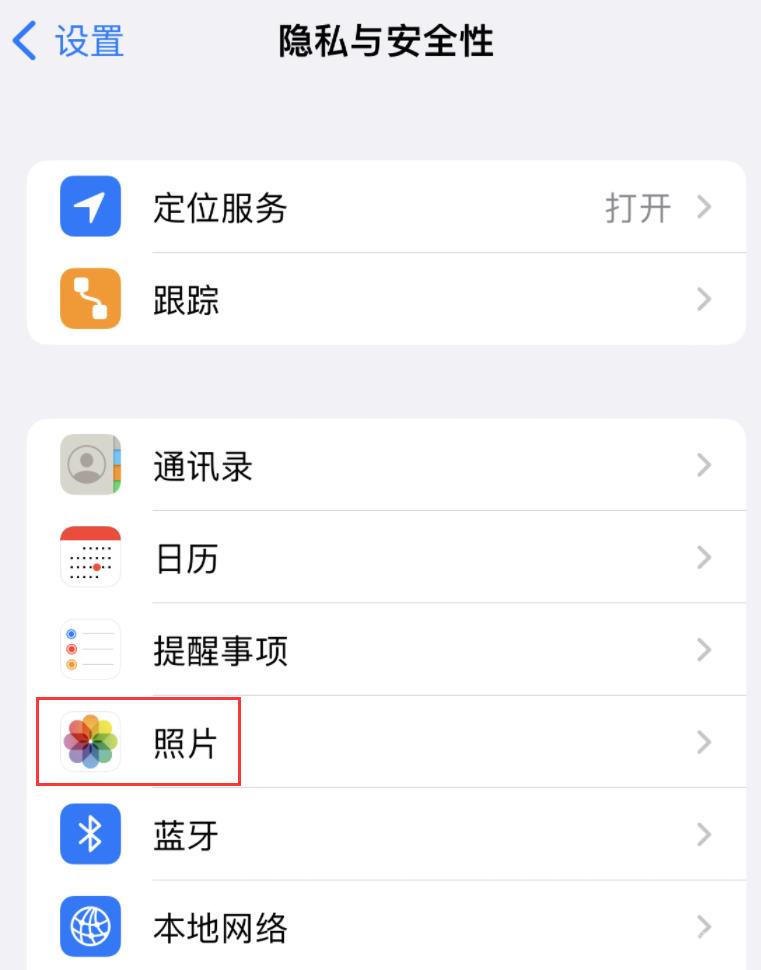Tap the 打开 status label
Viewport: 761px width, 970px height.
coord(636,207)
